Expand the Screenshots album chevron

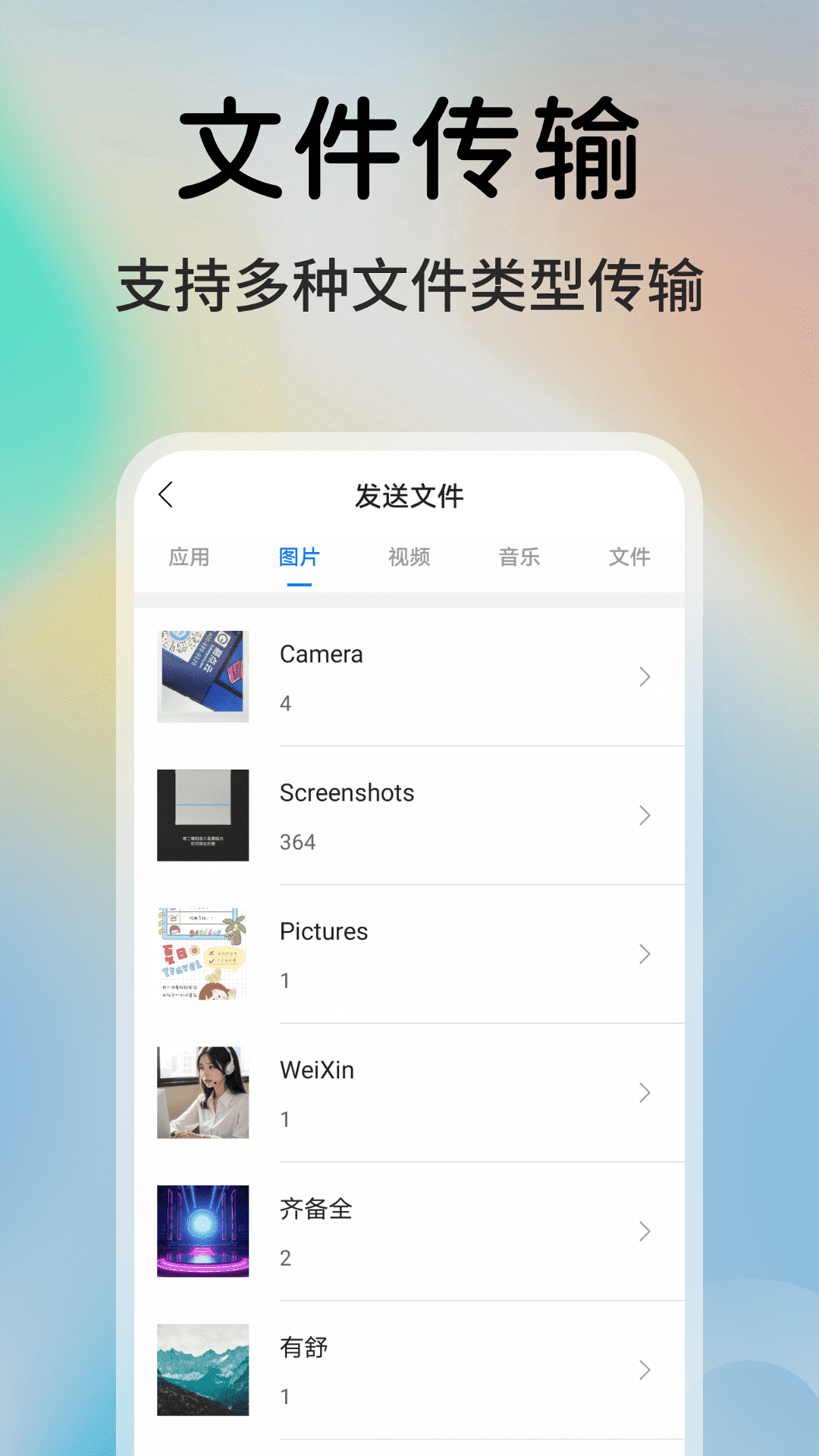(644, 815)
